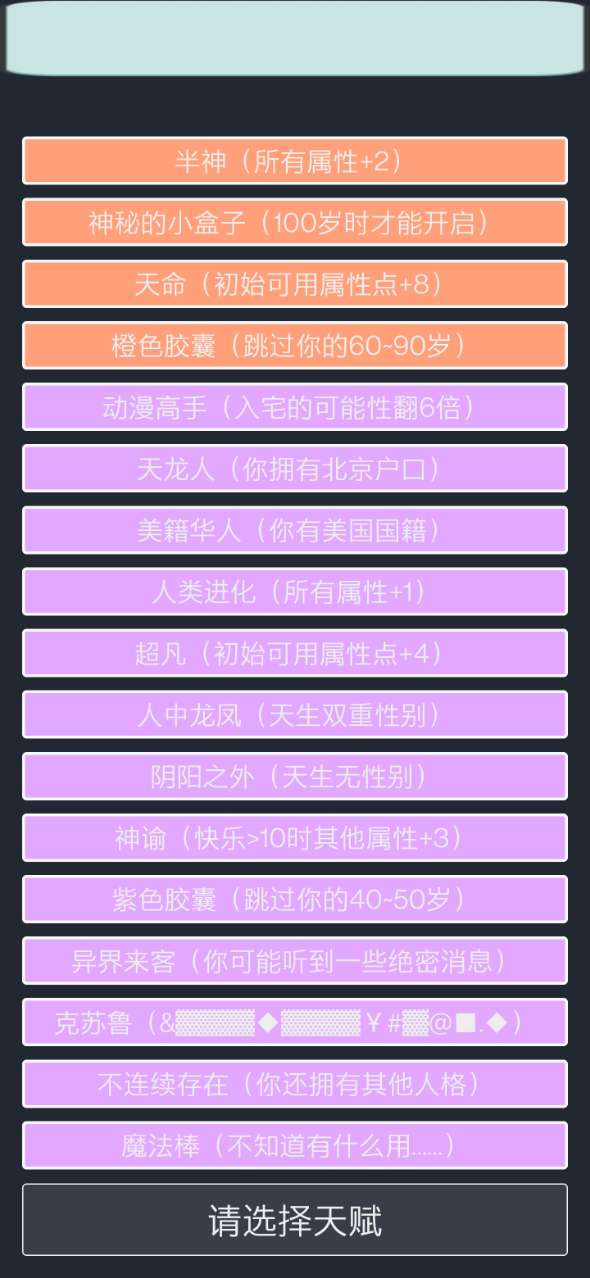The height and width of the screenshot is (1278, 590).
Task: Pick the 天命 talent
Action: point(295,284)
